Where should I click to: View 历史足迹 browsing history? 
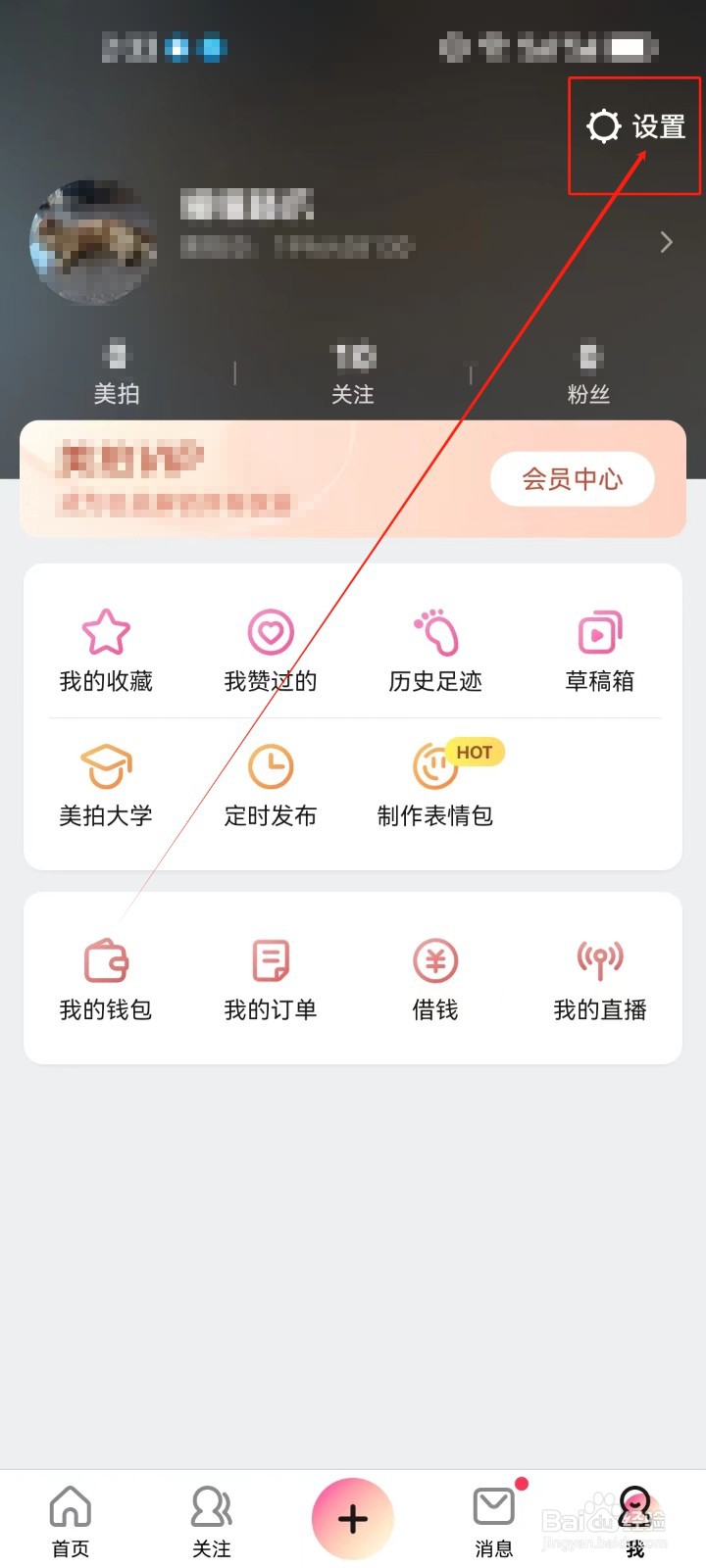click(435, 647)
